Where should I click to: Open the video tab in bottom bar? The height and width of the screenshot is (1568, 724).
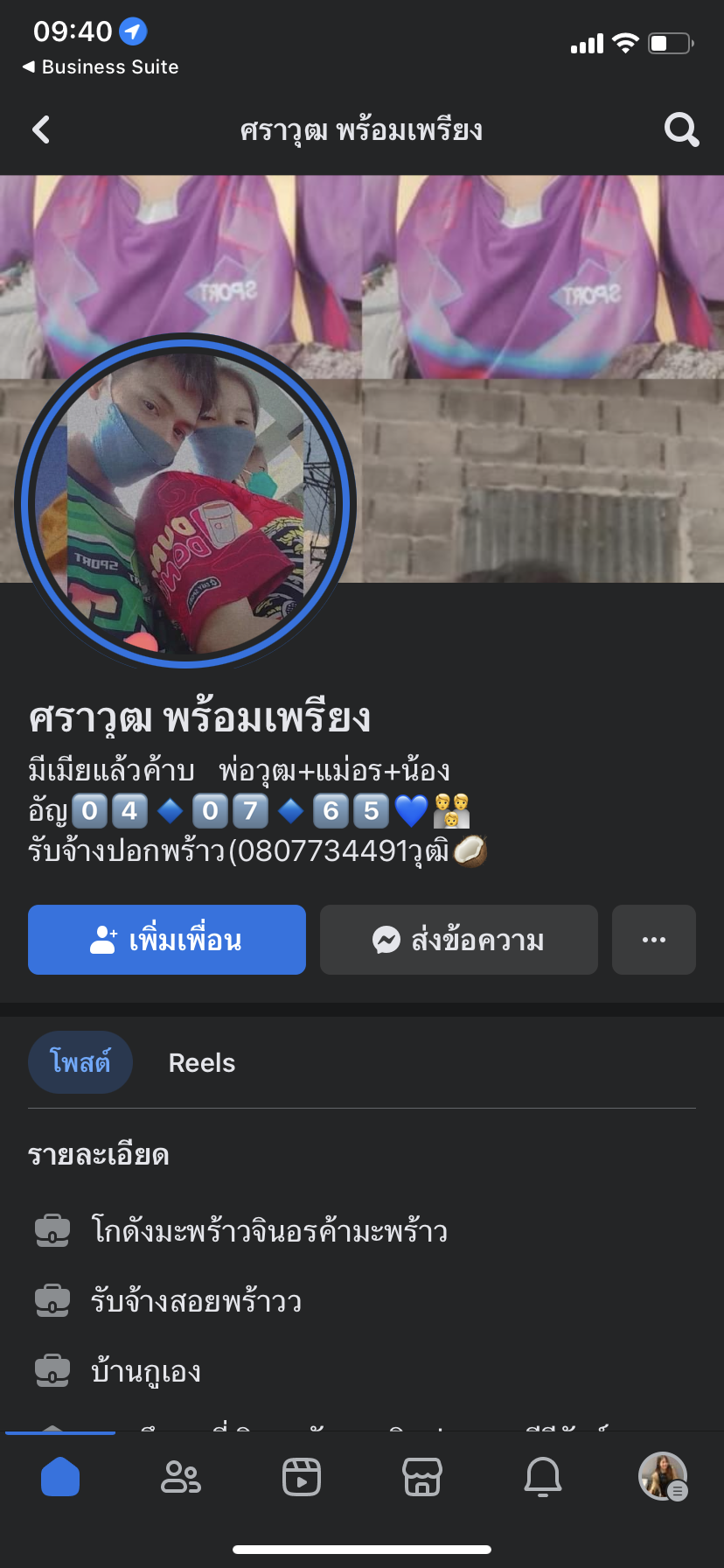[302, 1477]
